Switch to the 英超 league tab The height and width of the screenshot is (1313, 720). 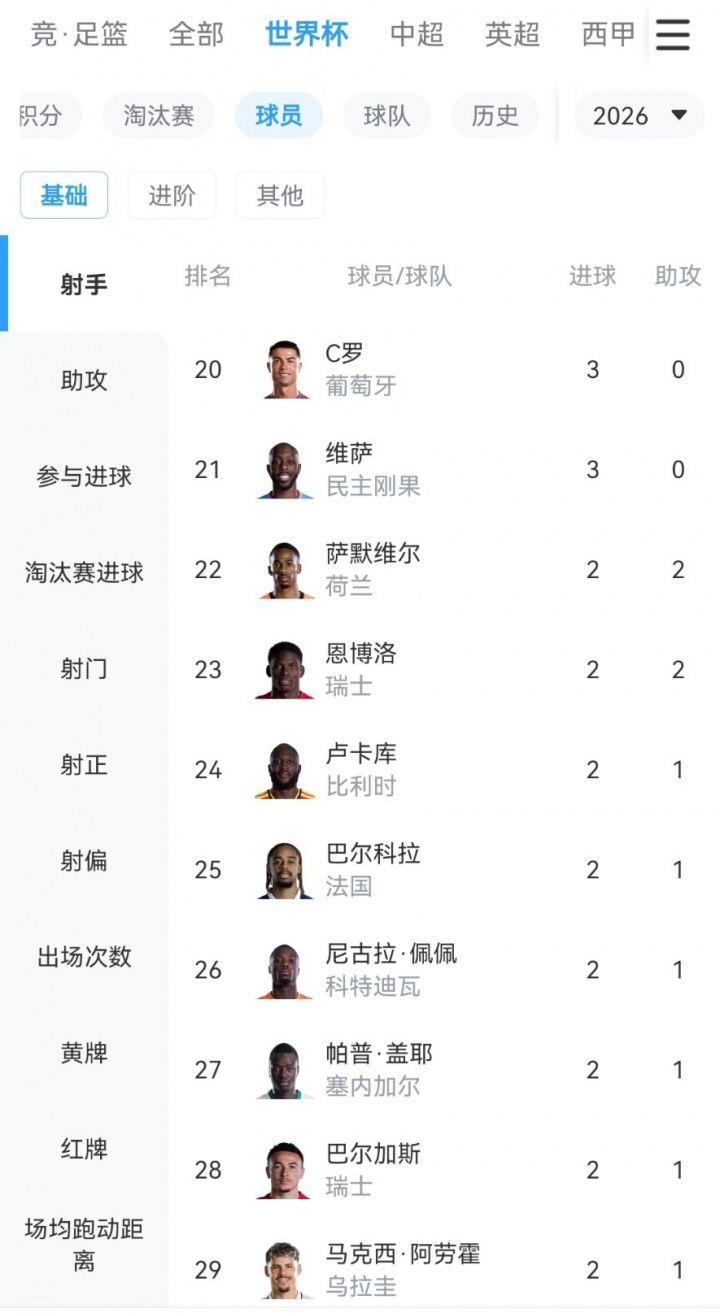click(x=512, y=35)
